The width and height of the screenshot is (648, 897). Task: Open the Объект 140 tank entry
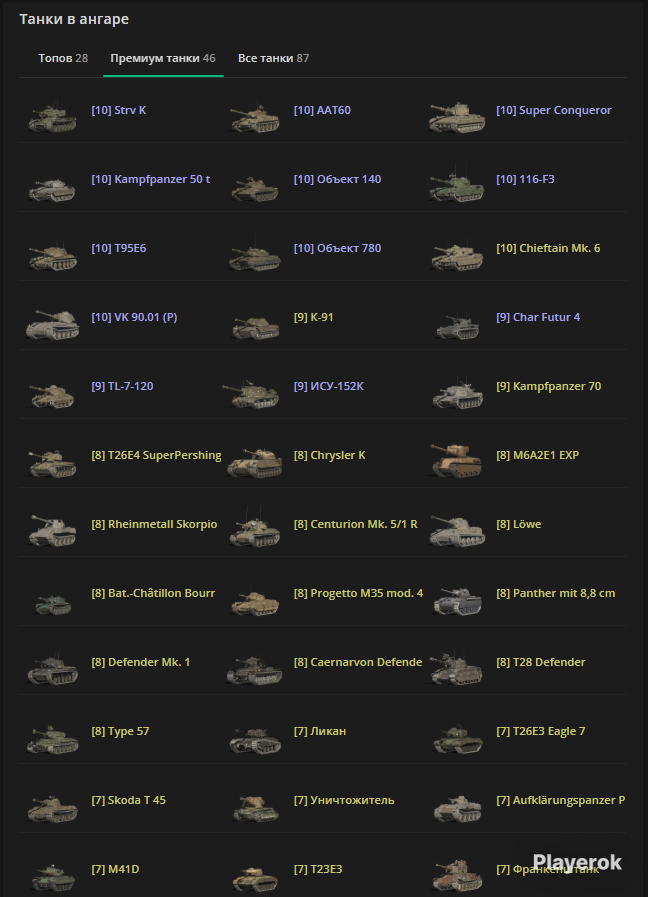[x=337, y=179]
